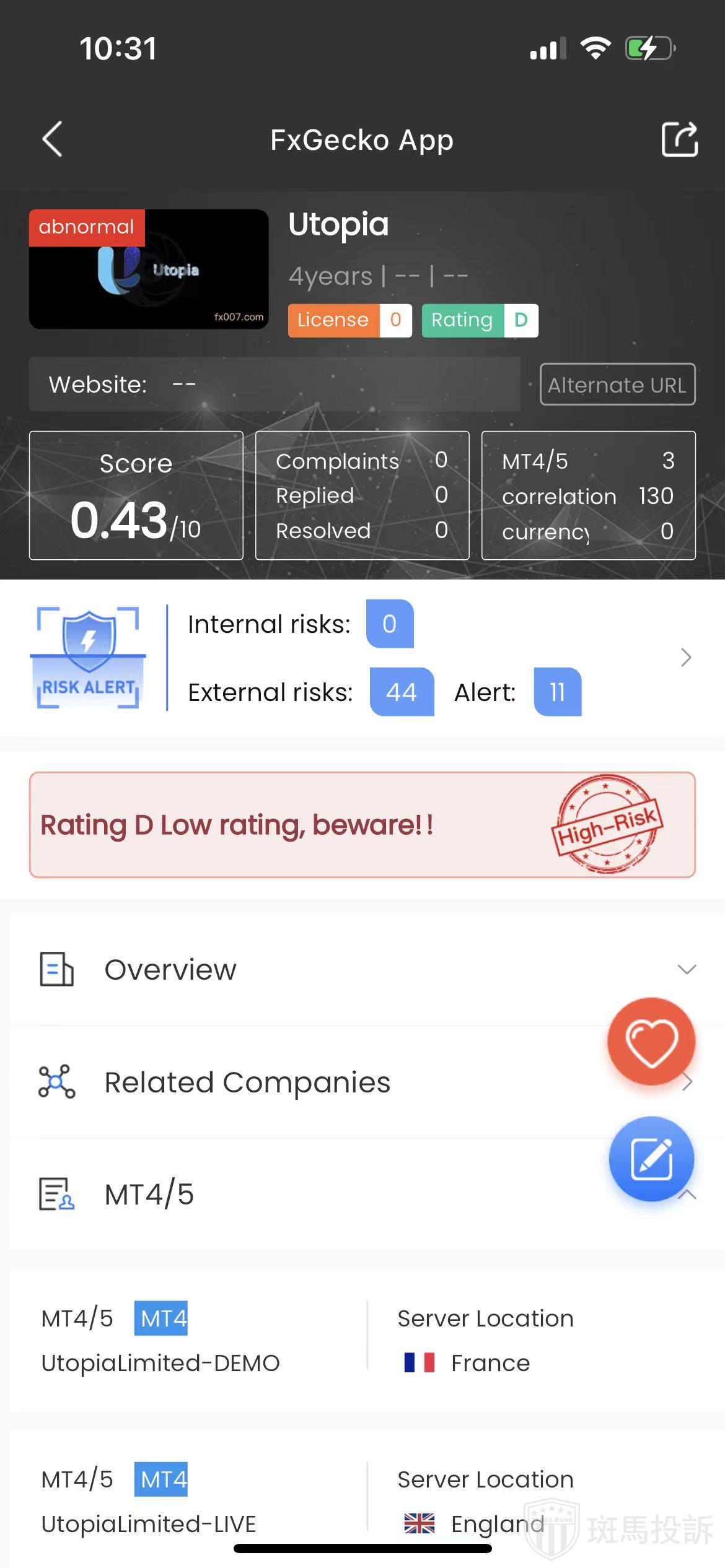The width and height of the screenshot is (725, 1568).
Task: Open the Utopia logo thumbnail
Action: [x=149, y=269]
